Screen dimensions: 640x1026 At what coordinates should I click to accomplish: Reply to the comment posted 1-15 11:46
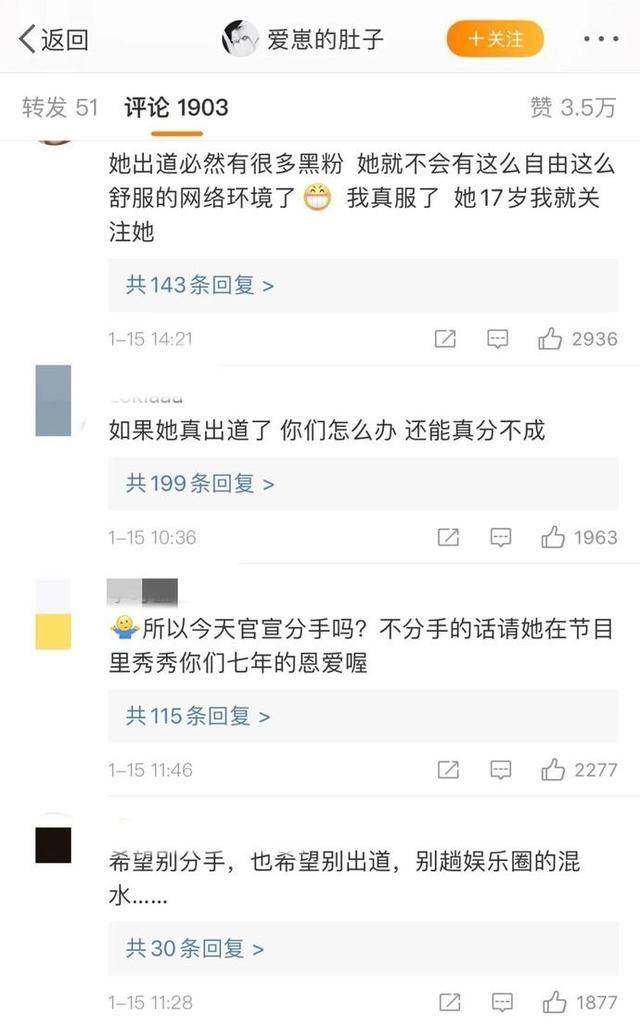(x=500, y=770)
